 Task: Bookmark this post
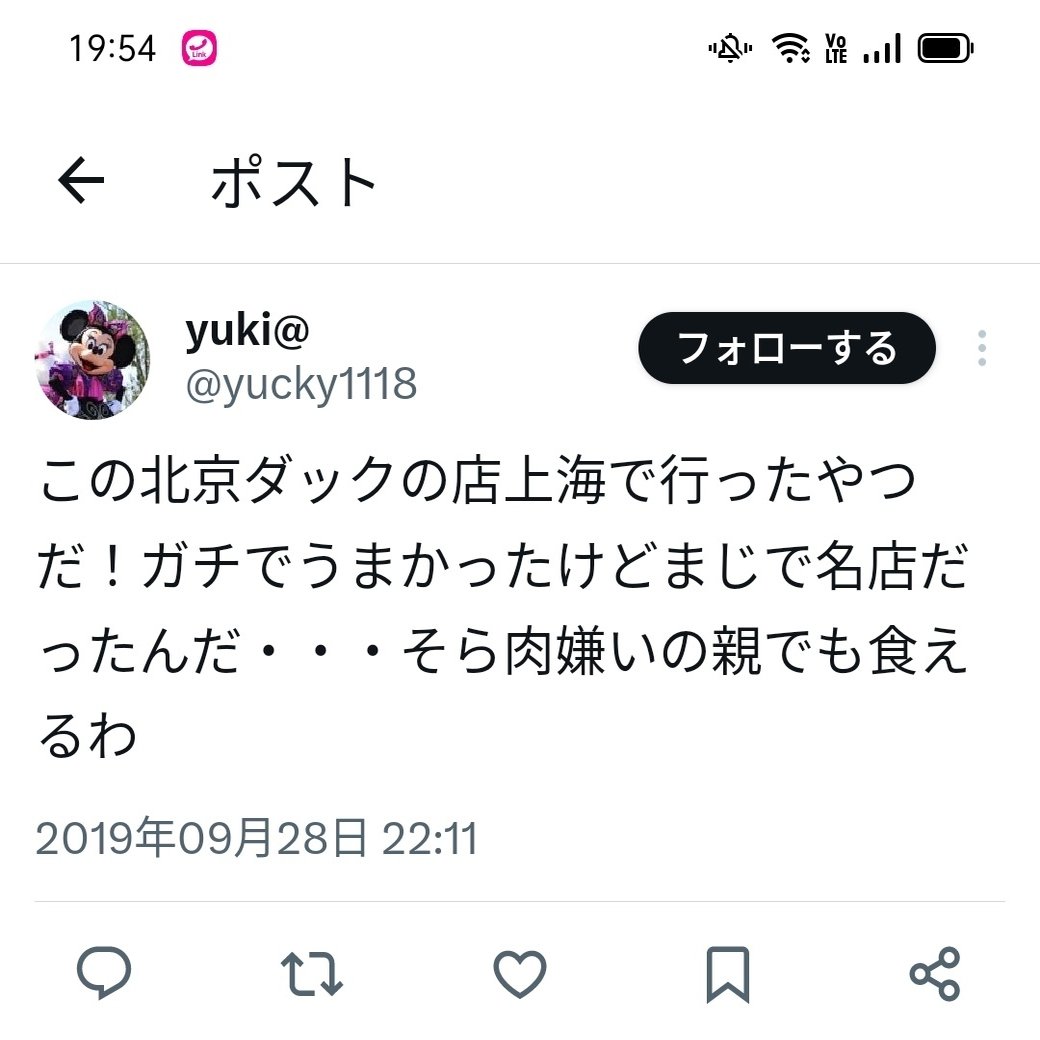[x=727, y=973]
